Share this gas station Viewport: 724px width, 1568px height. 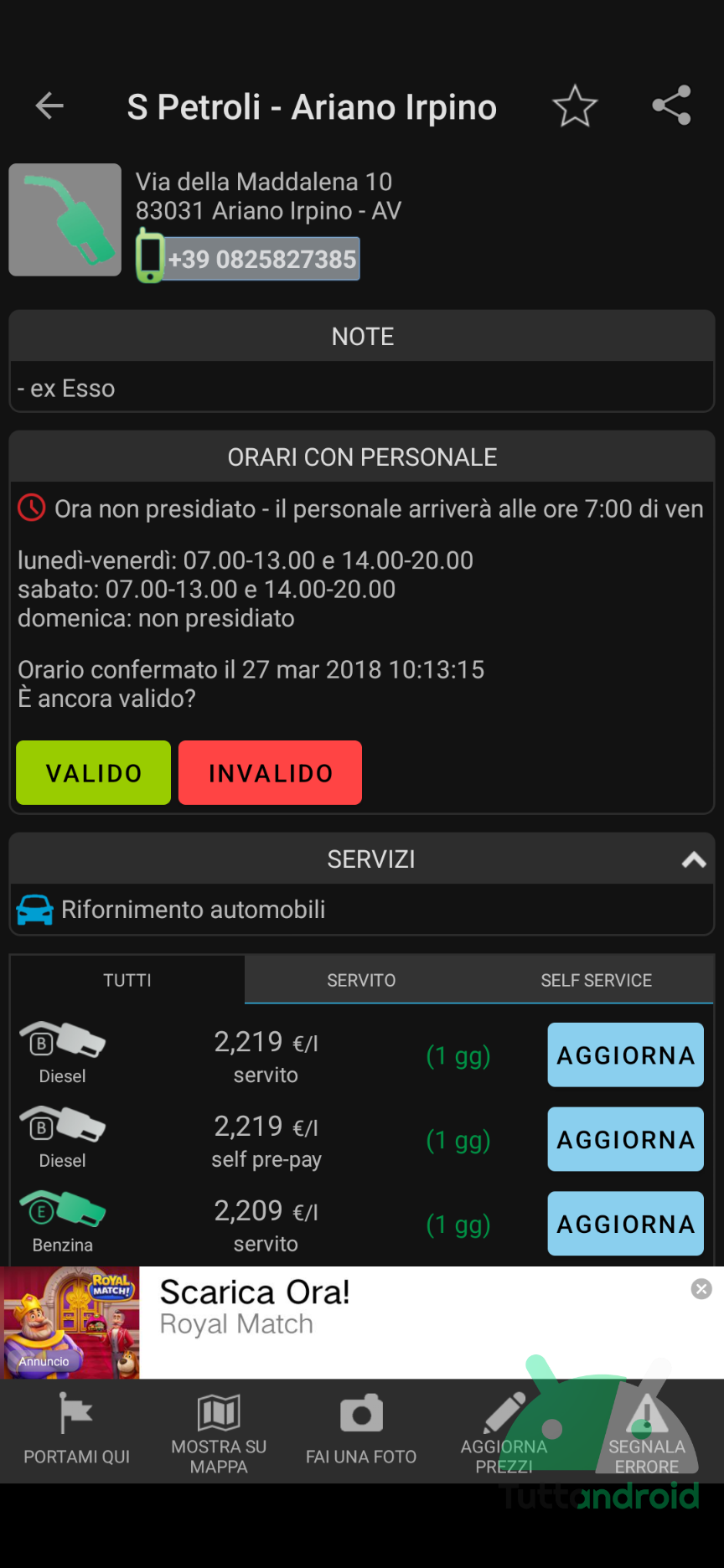tap(671, 106)
